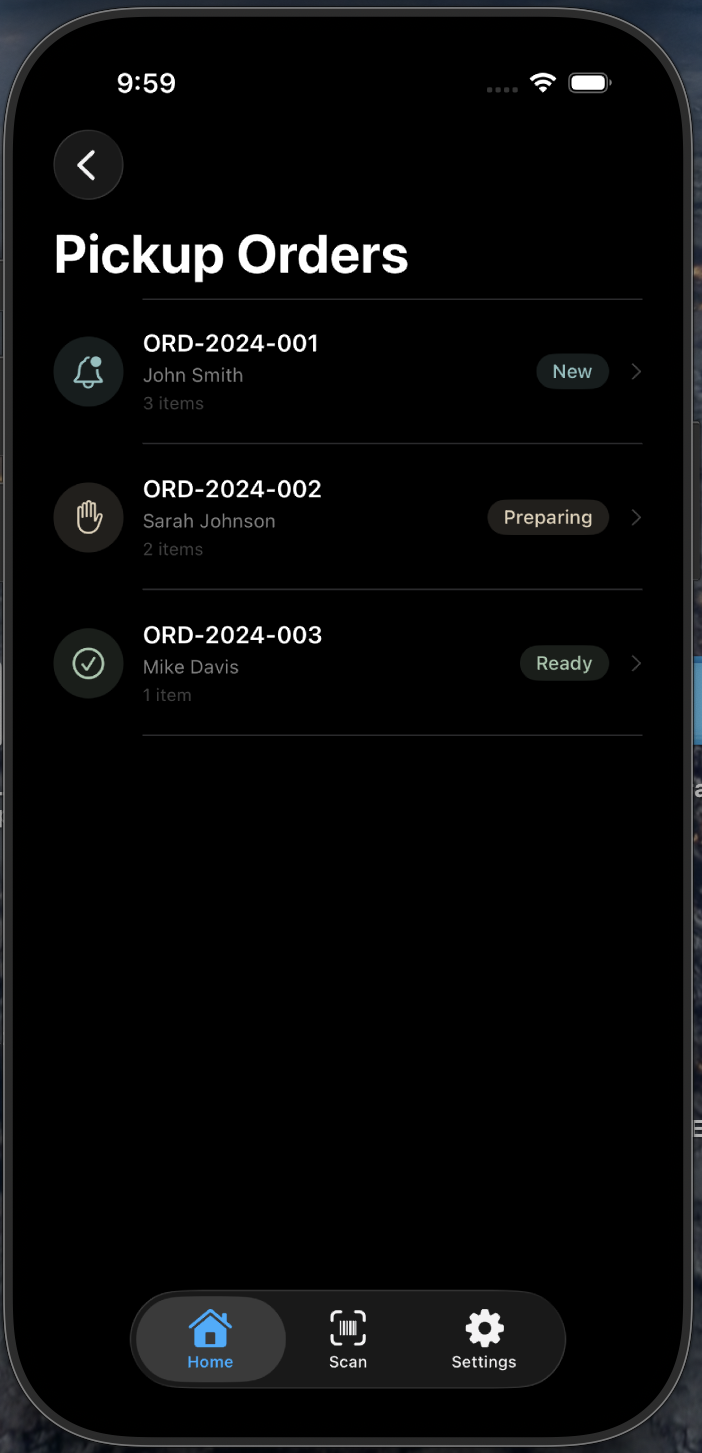Switch to the Scan tab
Viewport: 702px width, 1453px height.
pyautogui.click(x=348, y=1339)
